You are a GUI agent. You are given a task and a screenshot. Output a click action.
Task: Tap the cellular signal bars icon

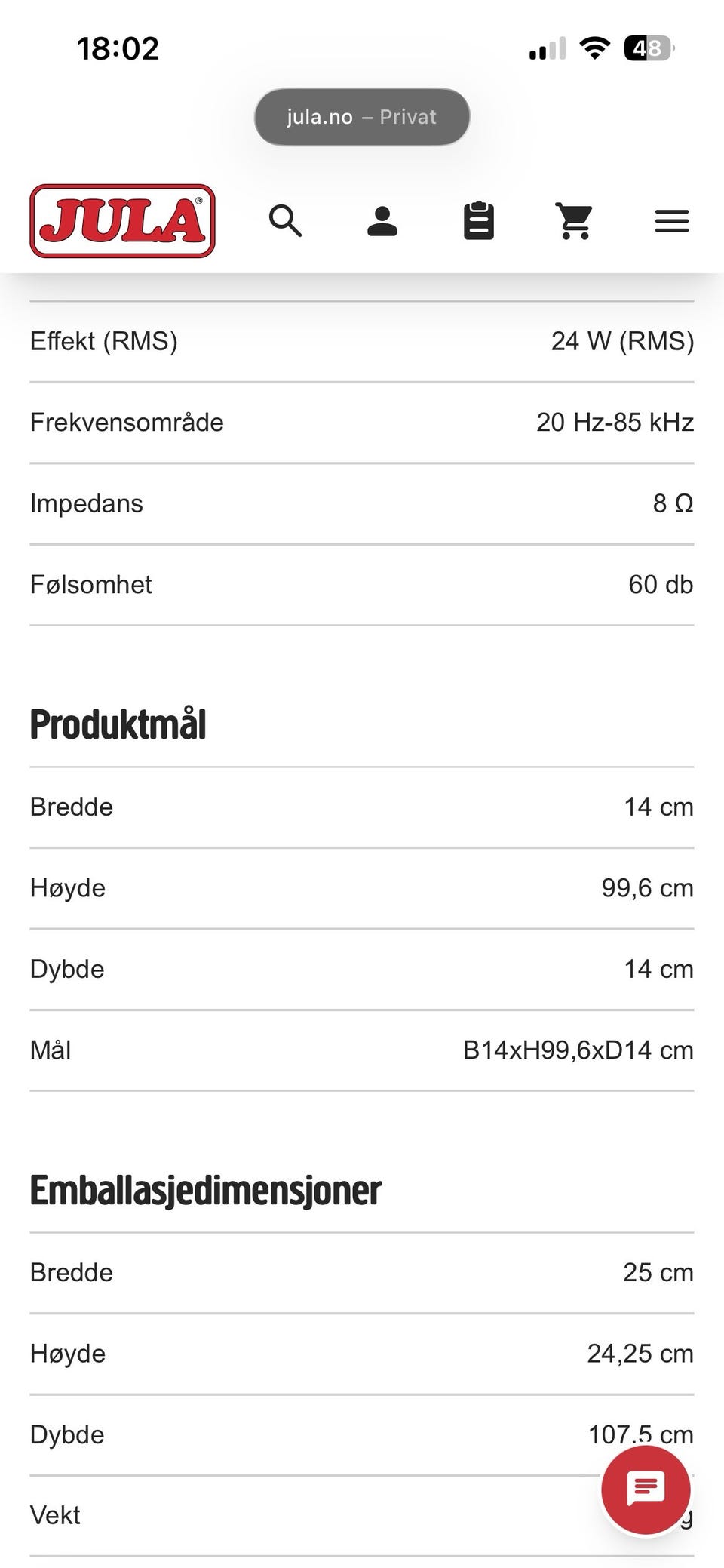pos(546,48)
